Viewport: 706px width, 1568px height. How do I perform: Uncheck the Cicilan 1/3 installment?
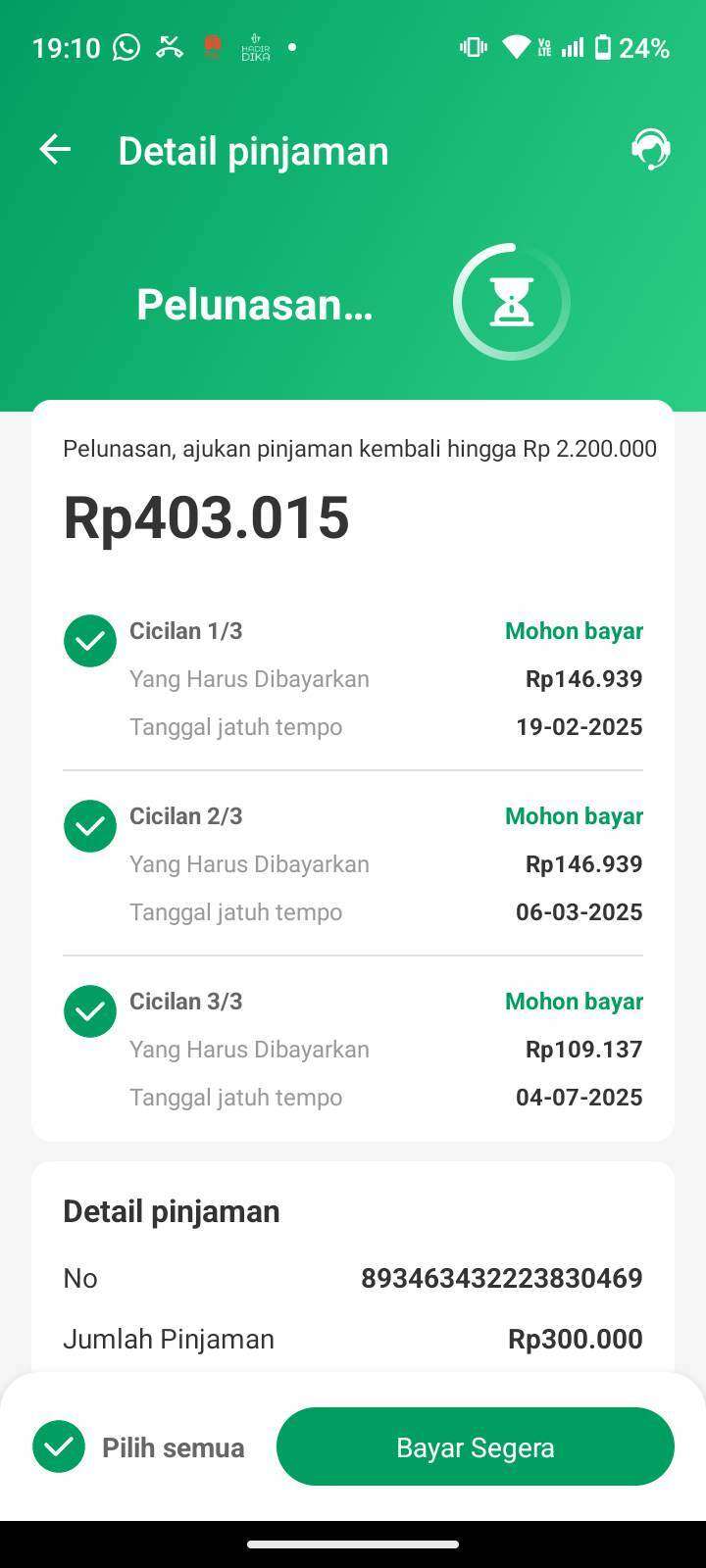click(x=90, y=641)
